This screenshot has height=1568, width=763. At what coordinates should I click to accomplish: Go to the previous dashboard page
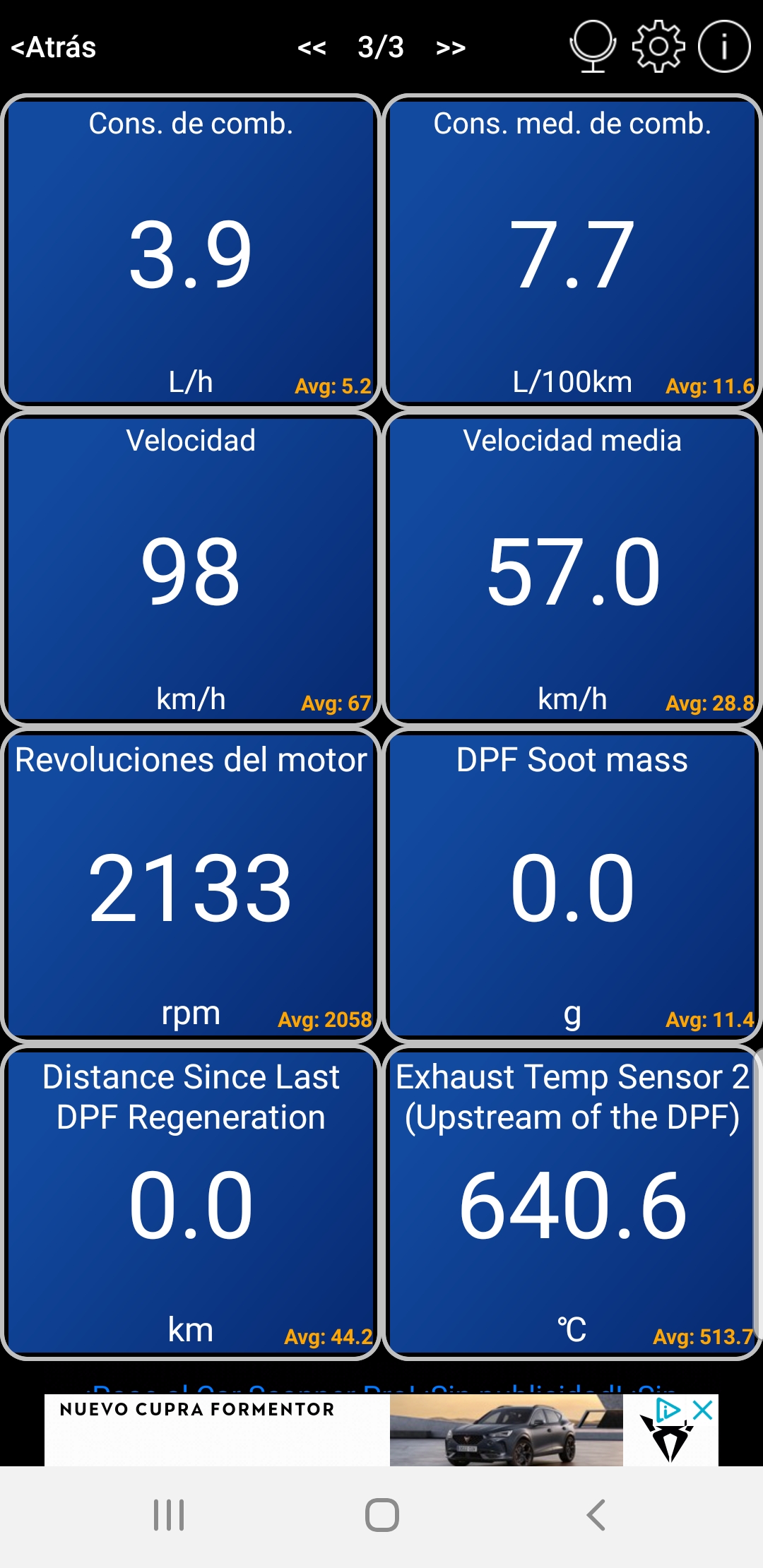click(x=312, y=47)
